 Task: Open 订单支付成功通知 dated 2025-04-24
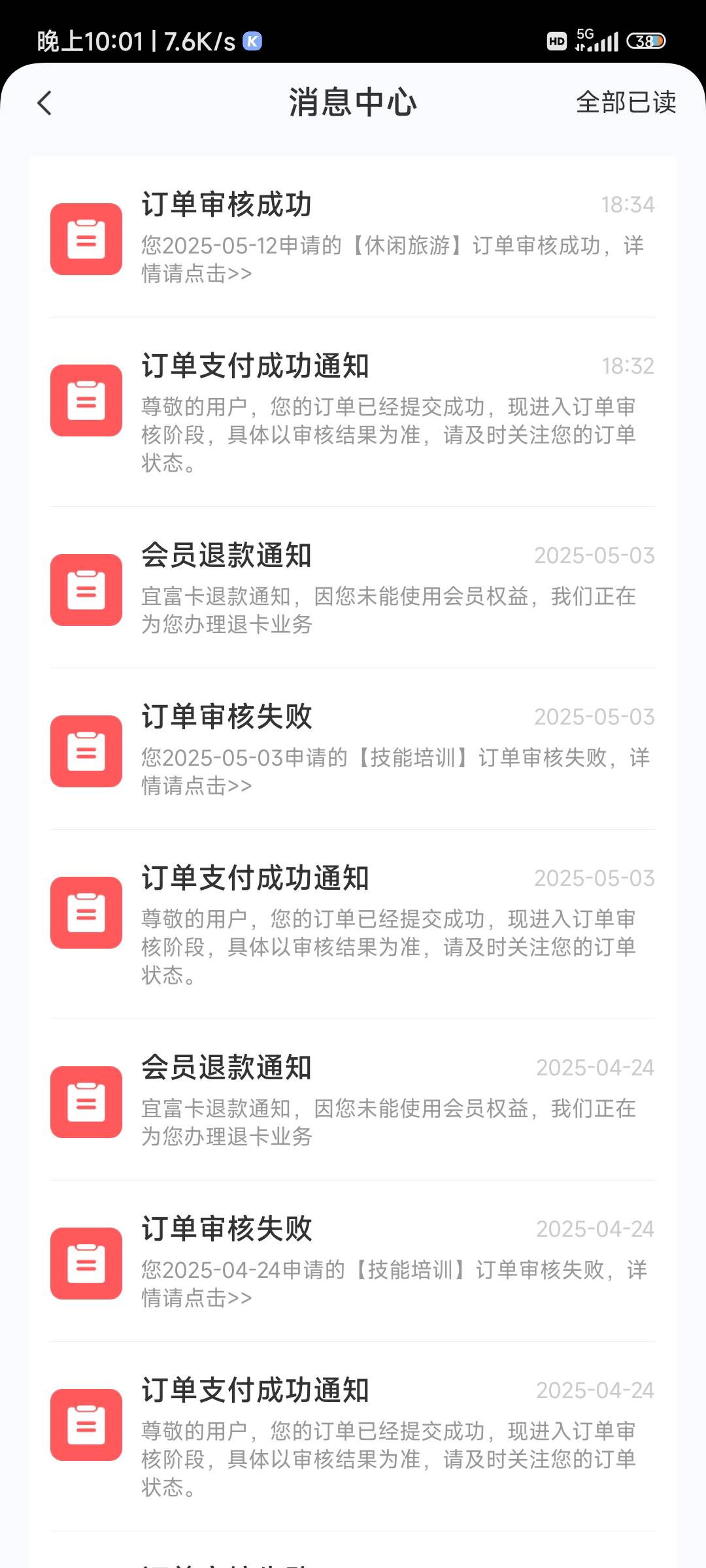[353, 1437]
